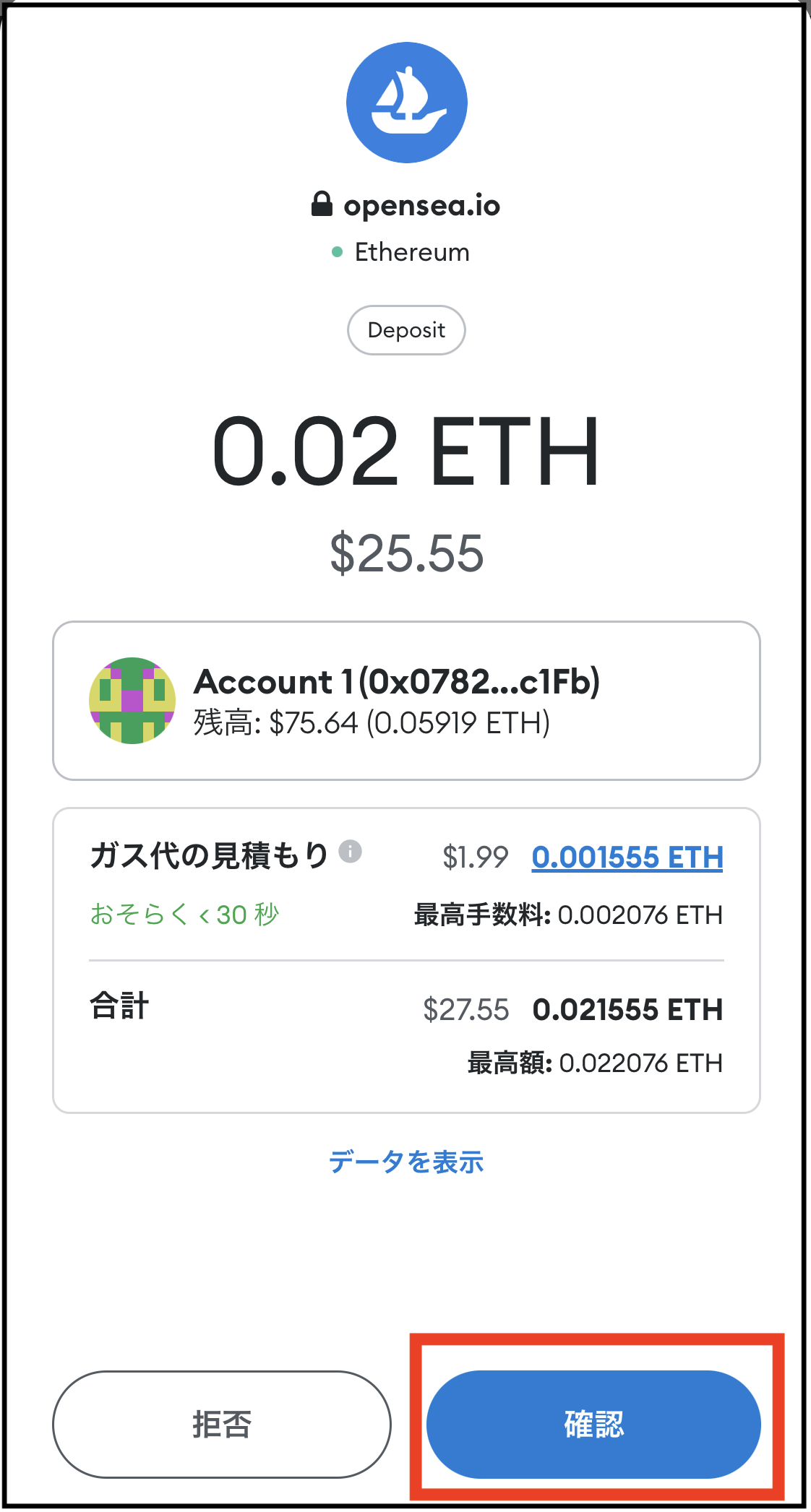Select the Account 1 (0x0782...c1Fb) card
811x1512 pixels.
pyautogui.click(x=406, y=699)
